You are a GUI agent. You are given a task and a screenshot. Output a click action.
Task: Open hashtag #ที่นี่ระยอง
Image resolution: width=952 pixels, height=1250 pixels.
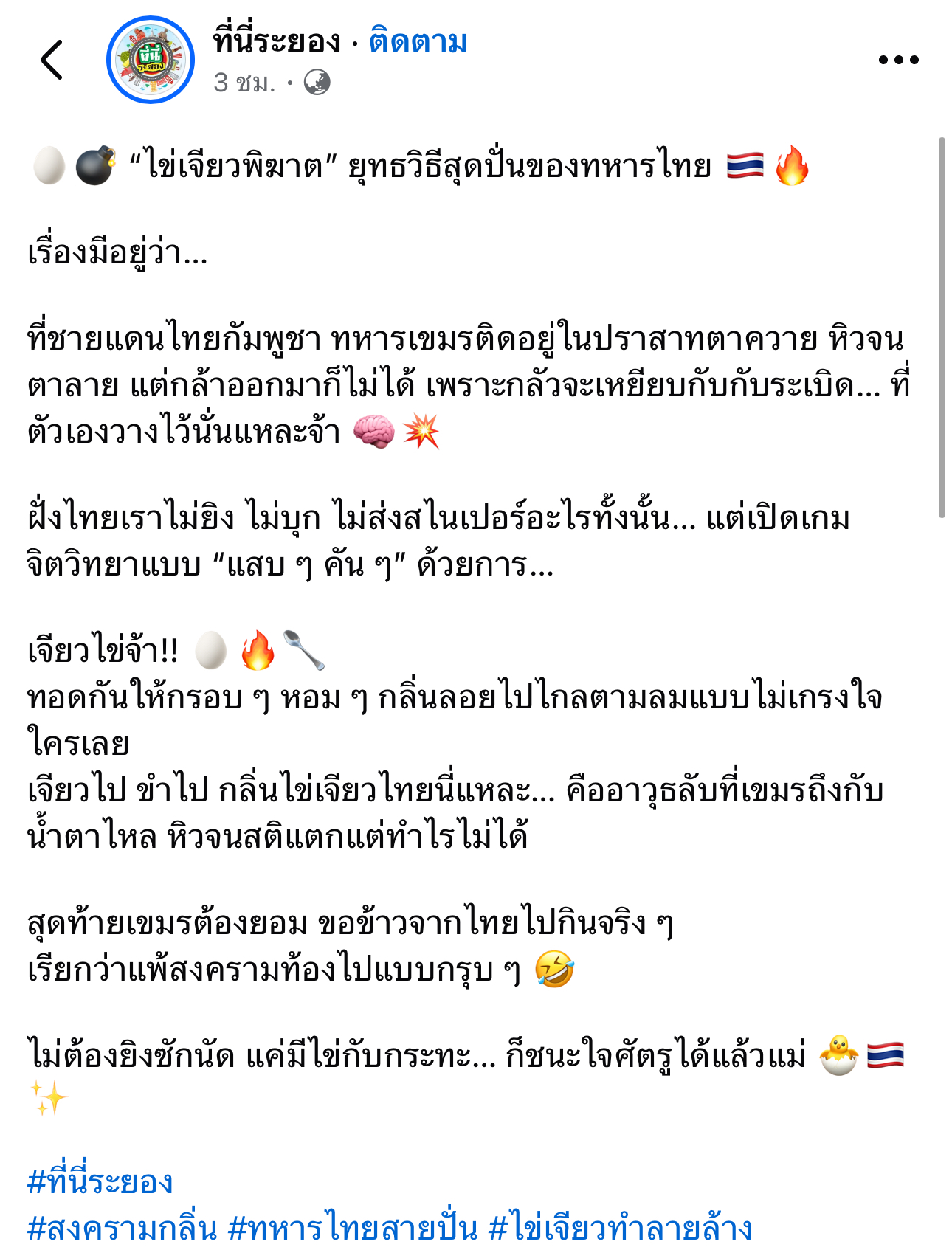pos(100,1181)
